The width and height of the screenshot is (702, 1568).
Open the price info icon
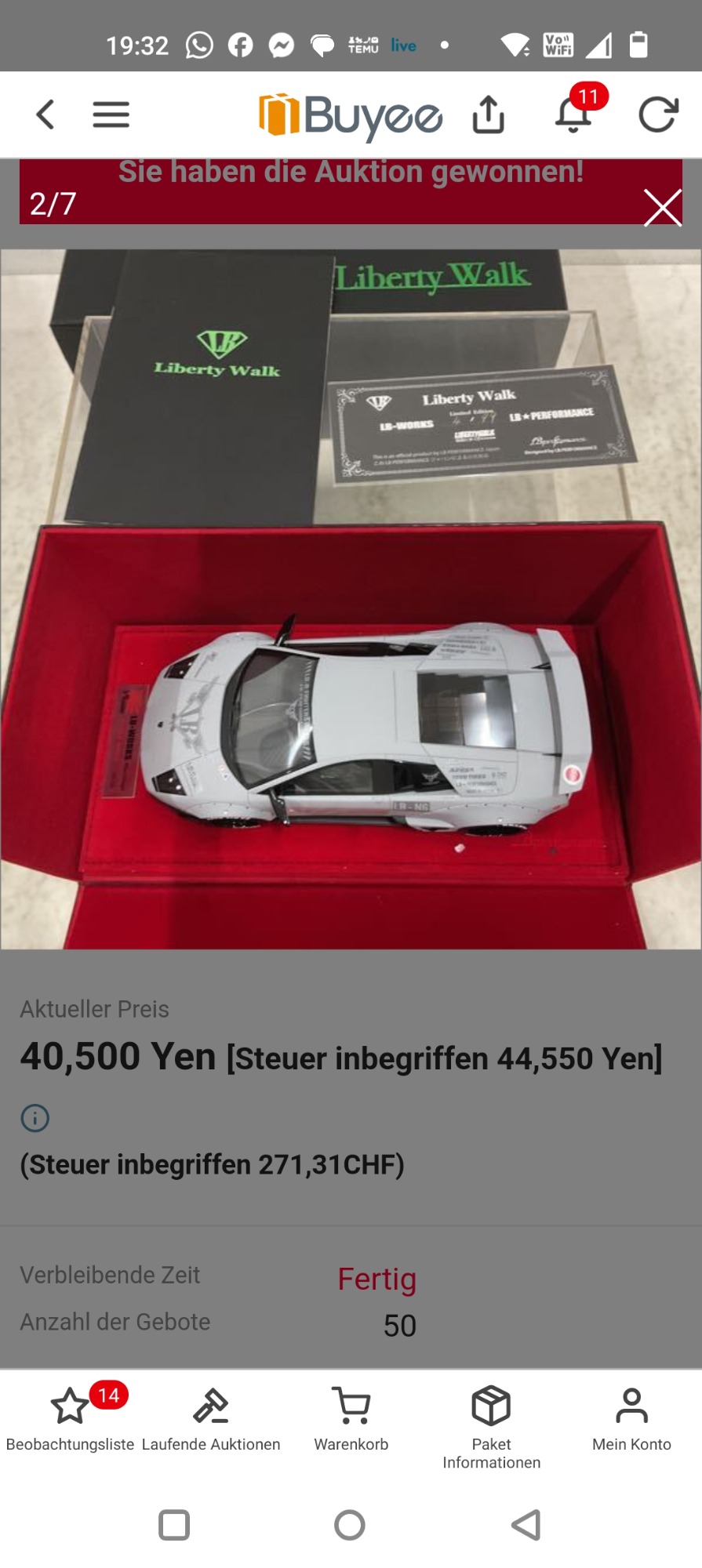(x=35, y=1118)
